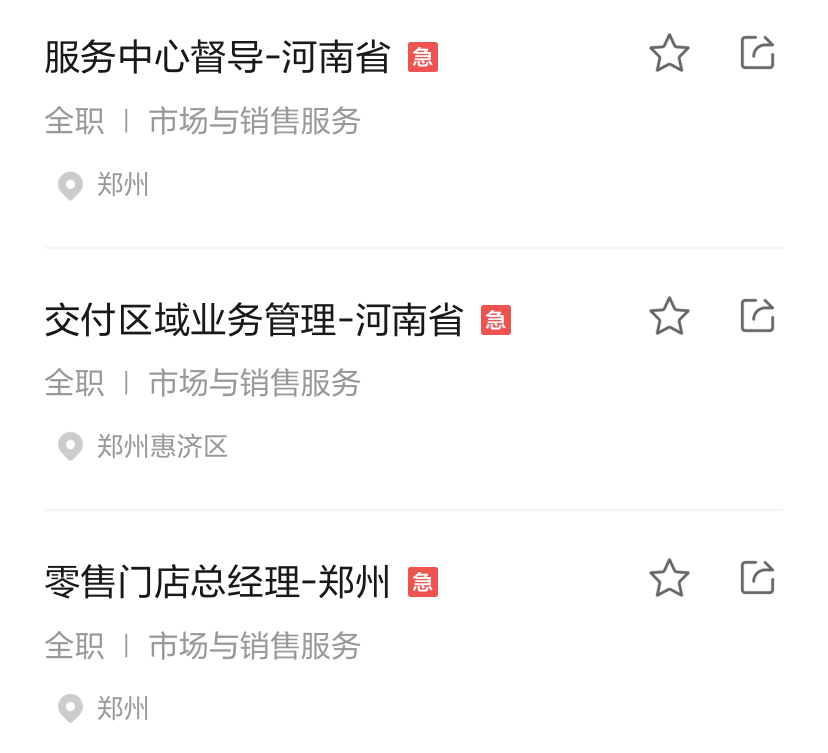Open the 服务中心督导-河南省 job listing
Viewport: 828px width, 753px height.
pos(217,58)
